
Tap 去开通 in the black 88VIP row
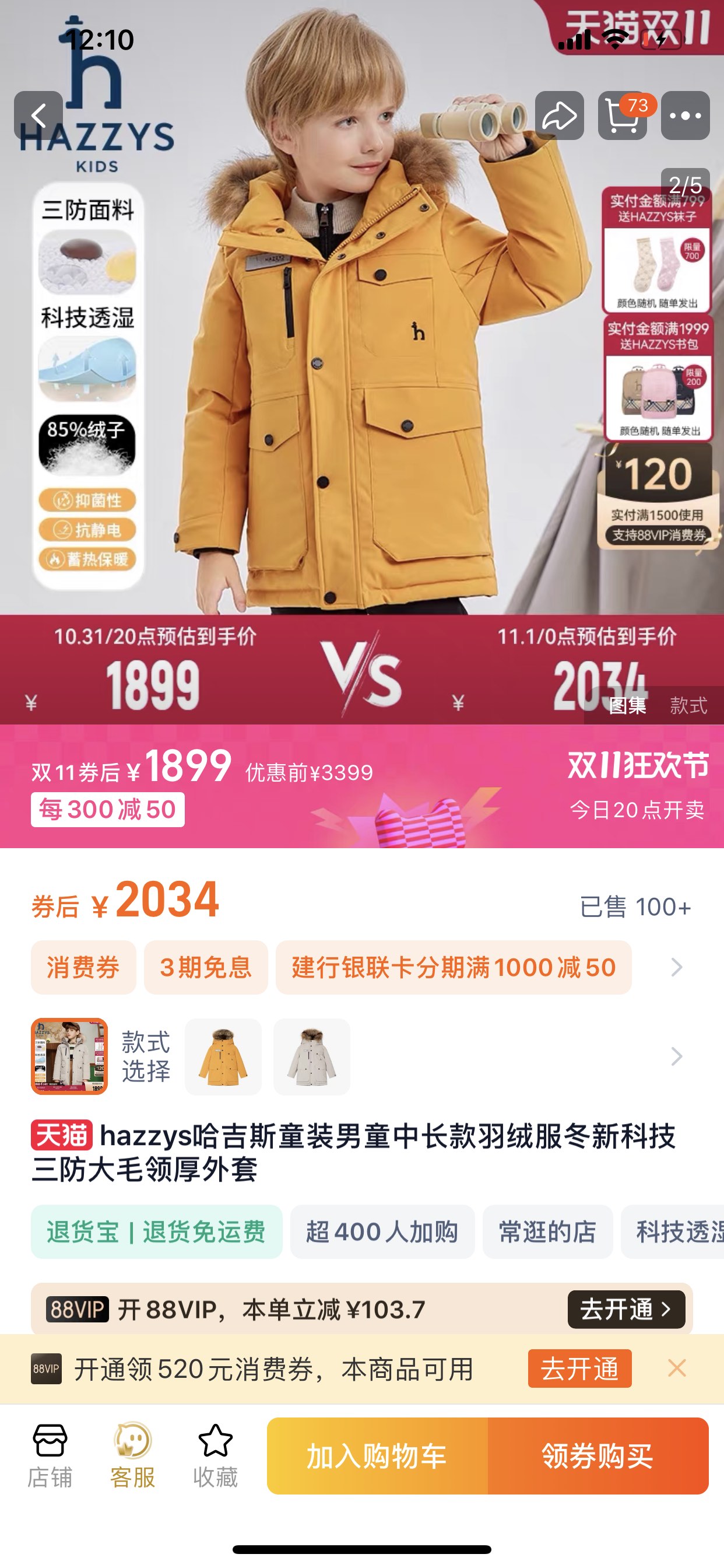click(x=626, y=1308)
